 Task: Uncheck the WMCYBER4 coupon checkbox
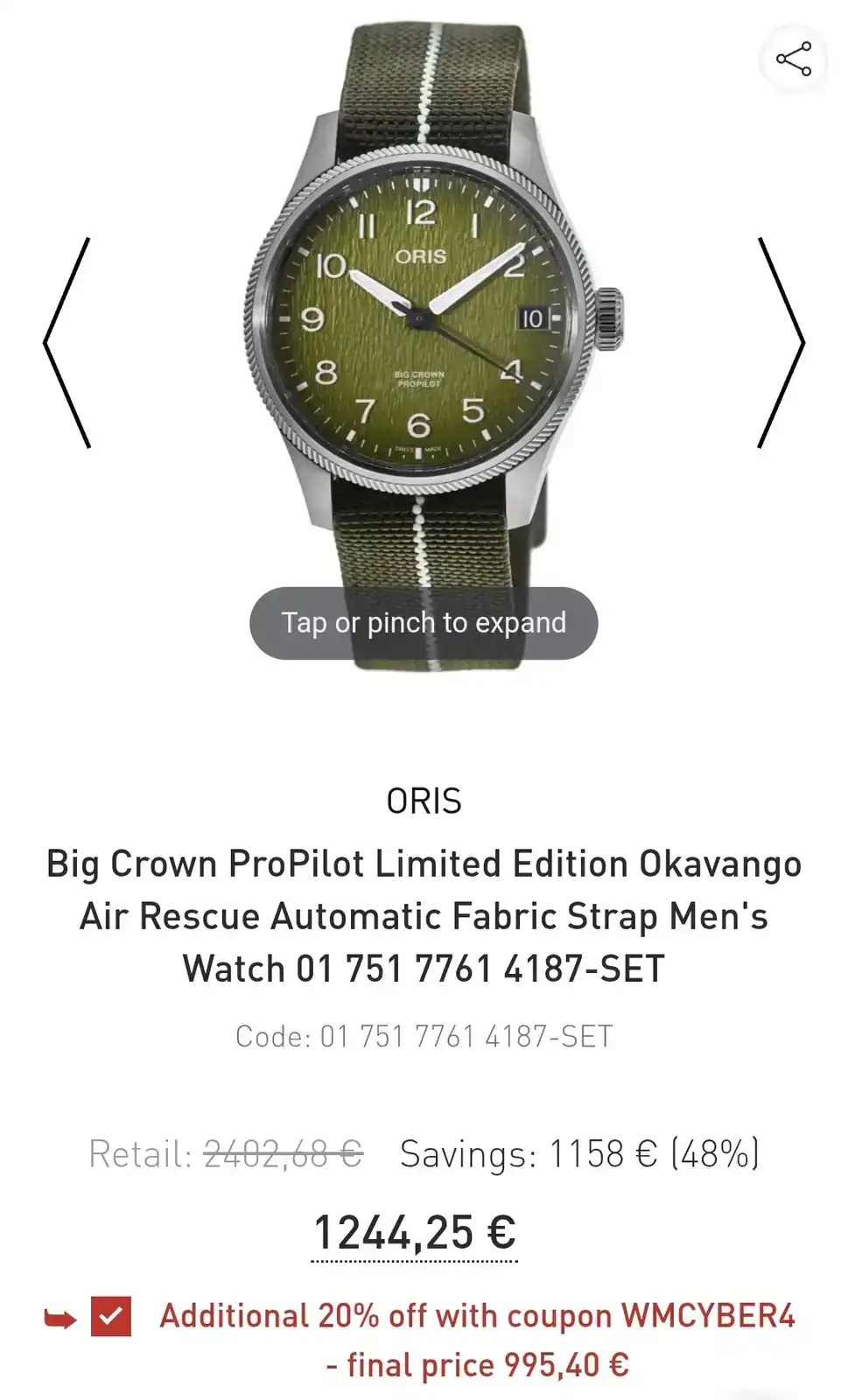pyautogui.click(x=111, y=1316)
